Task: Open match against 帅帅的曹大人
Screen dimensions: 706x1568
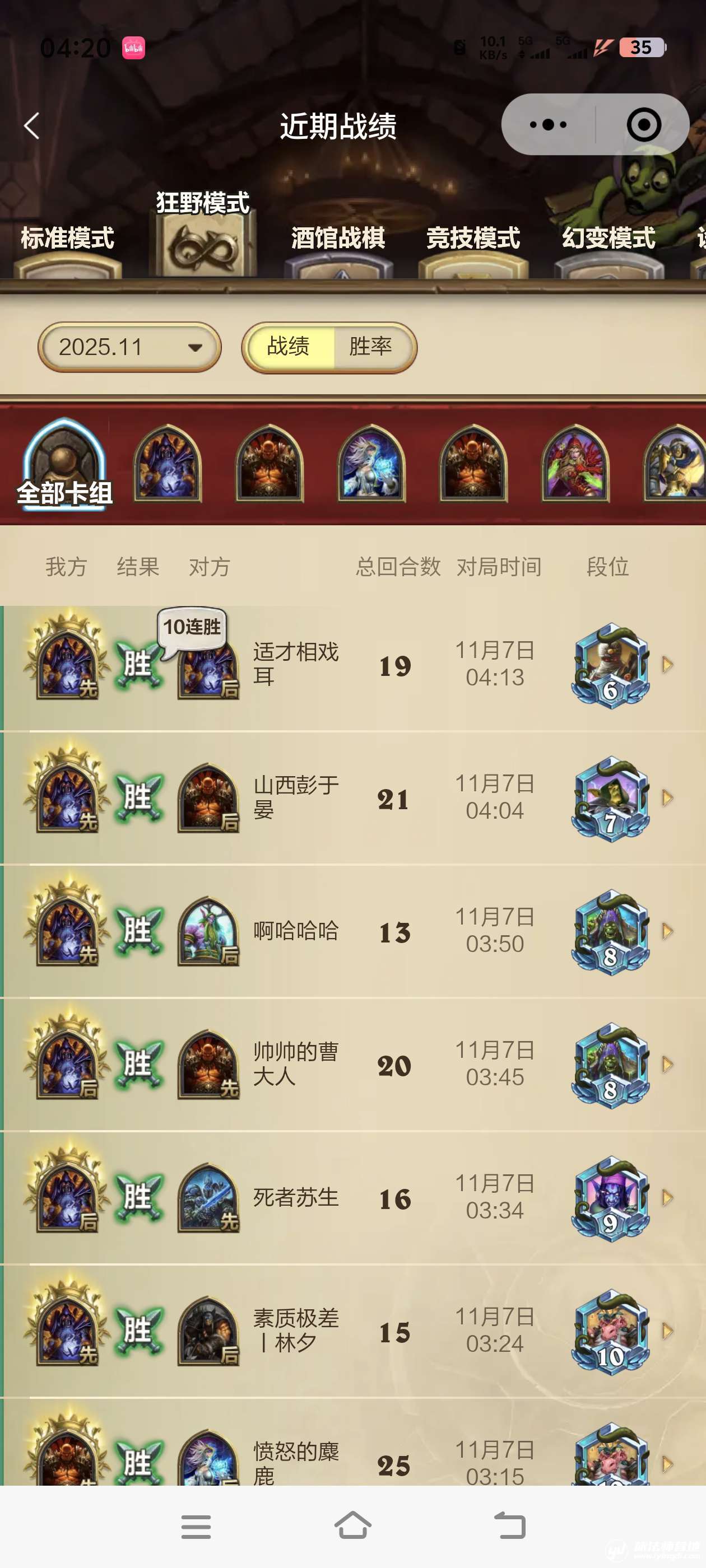Action: (x=354, y=1065)
